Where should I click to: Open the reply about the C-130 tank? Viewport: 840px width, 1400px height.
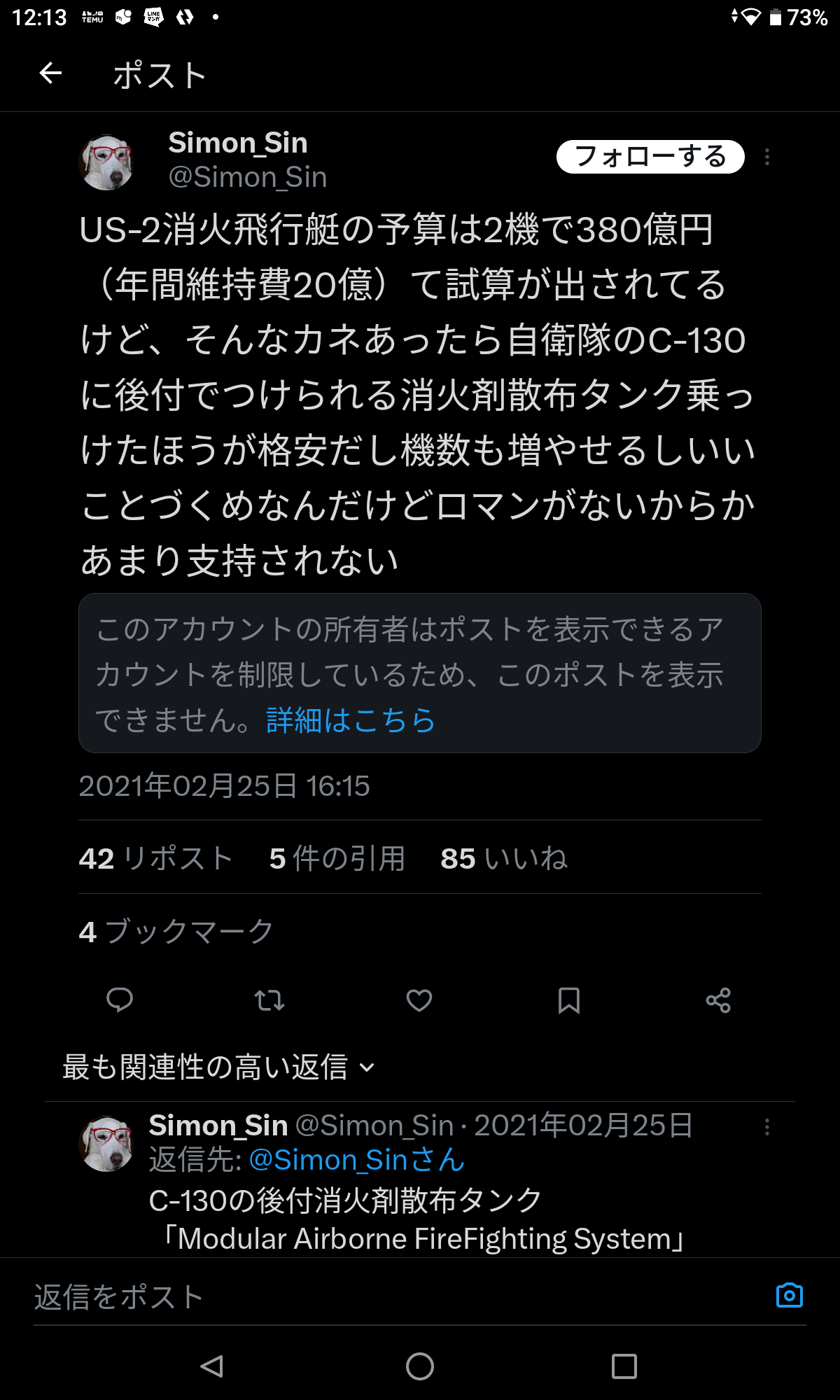coord(420,1218)
